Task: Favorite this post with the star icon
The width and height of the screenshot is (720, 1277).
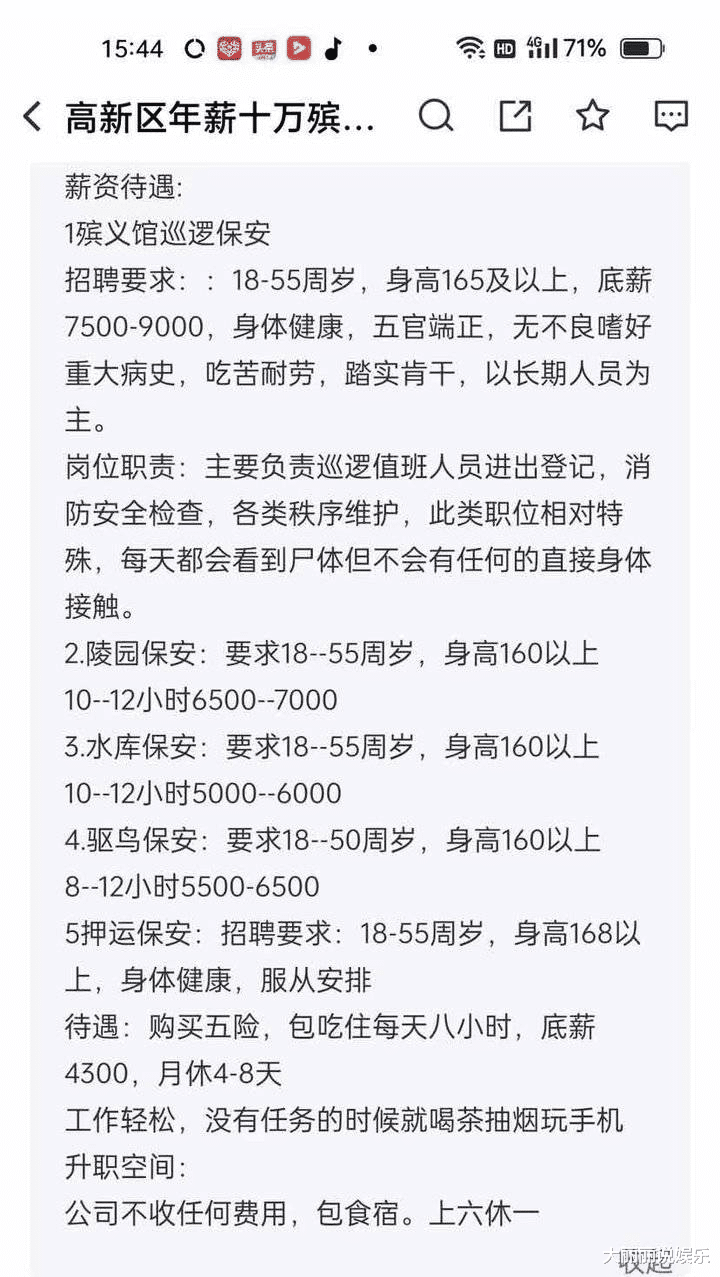Action: pyautogui.click(x=593, y=117)
